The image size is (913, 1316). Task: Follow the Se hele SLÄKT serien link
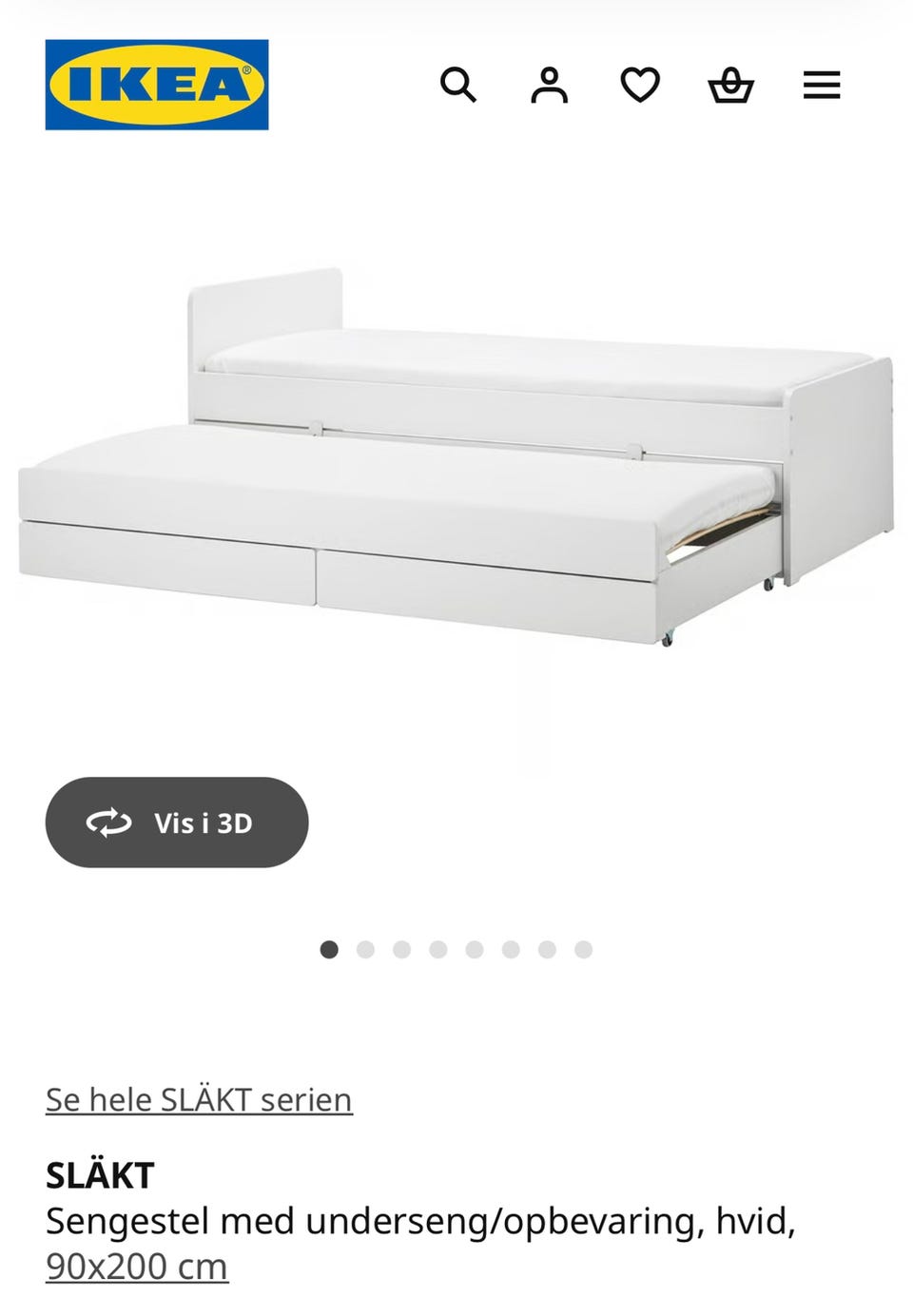198,1099
